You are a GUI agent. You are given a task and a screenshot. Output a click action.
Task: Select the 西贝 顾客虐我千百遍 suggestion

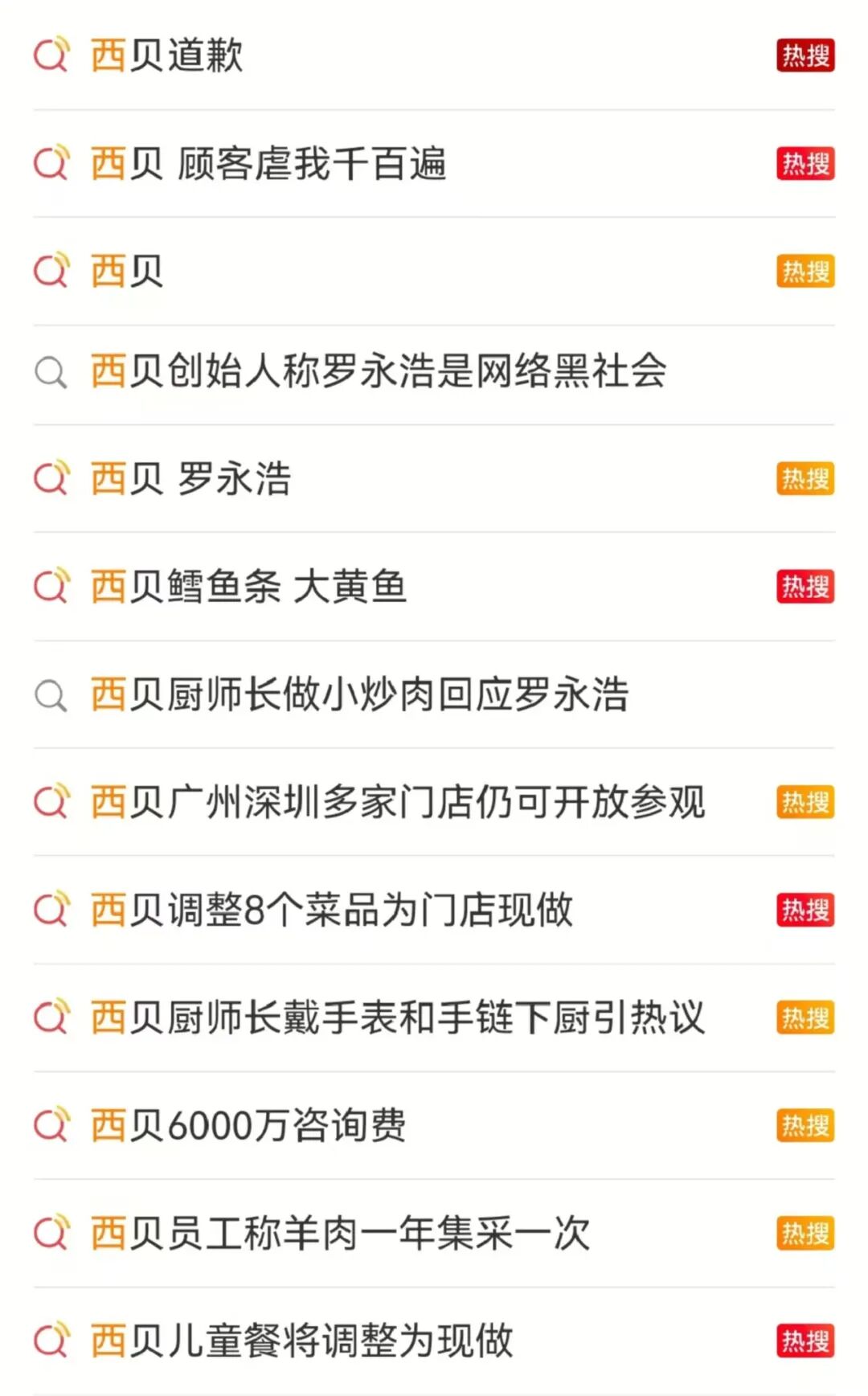point(268,164)
